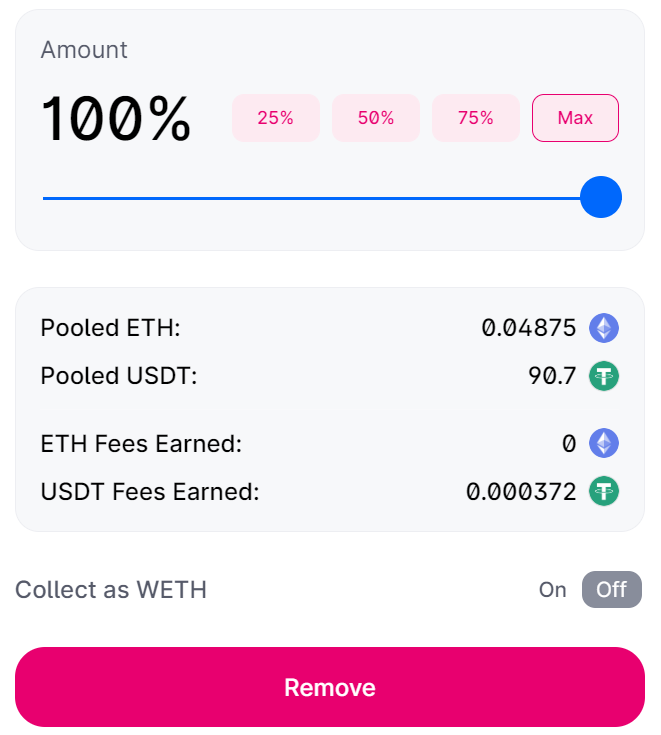Select the 25% amount preset

(x=275, y=118)
